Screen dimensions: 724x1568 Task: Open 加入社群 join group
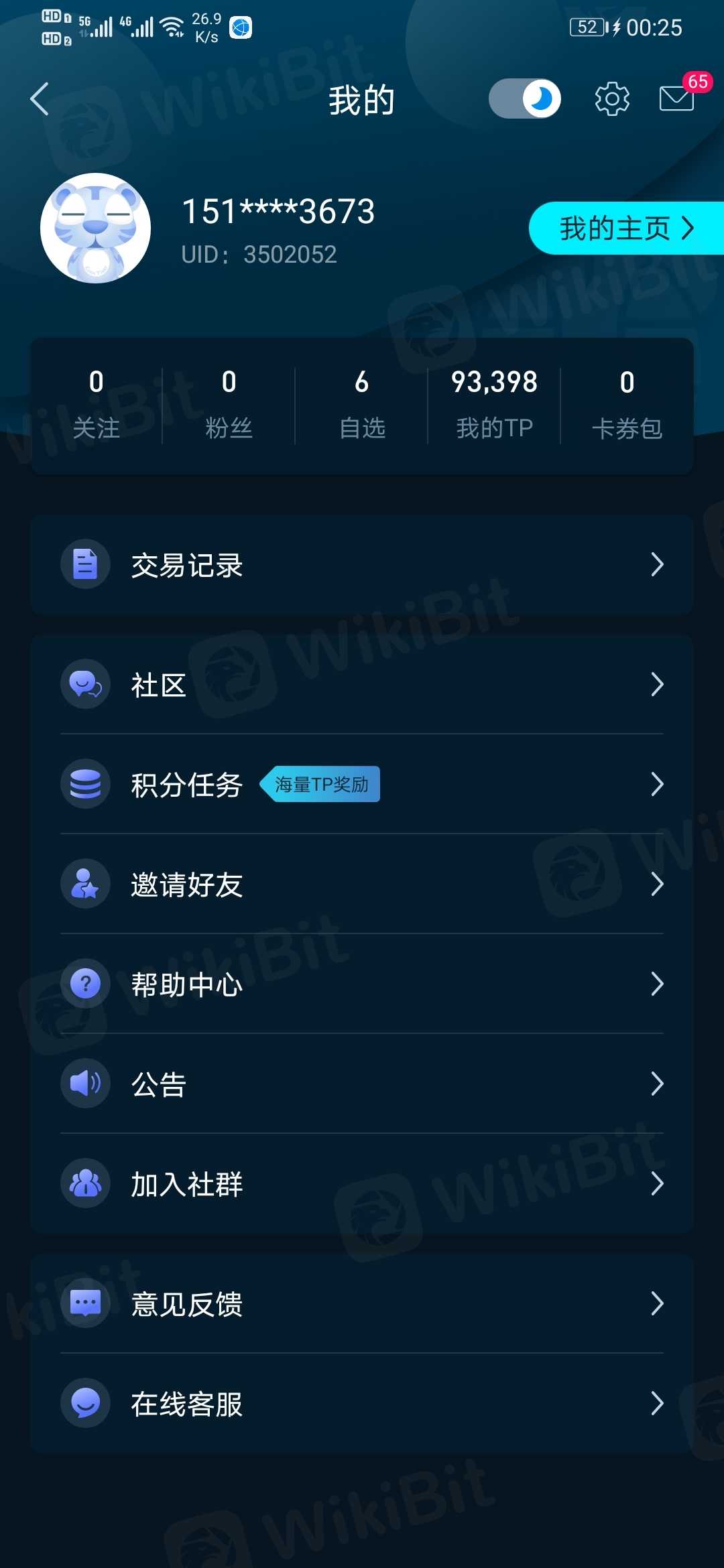pyautogui.click(x=362, y=1183)
